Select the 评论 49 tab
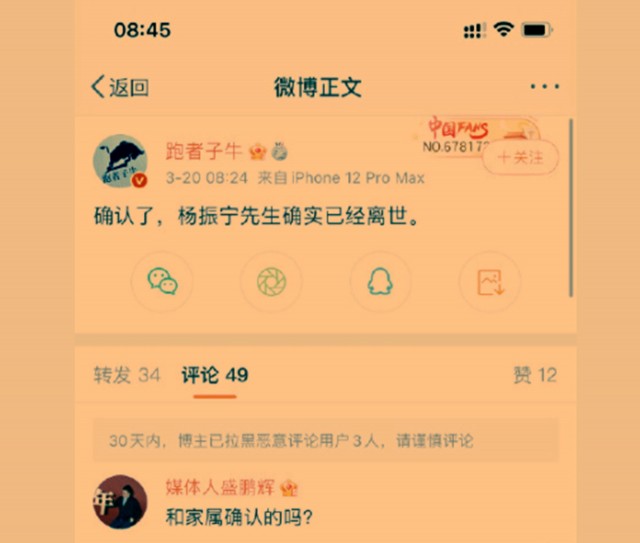Image resolution: width=640 pixels, height=543 pixels. [215, 375]
